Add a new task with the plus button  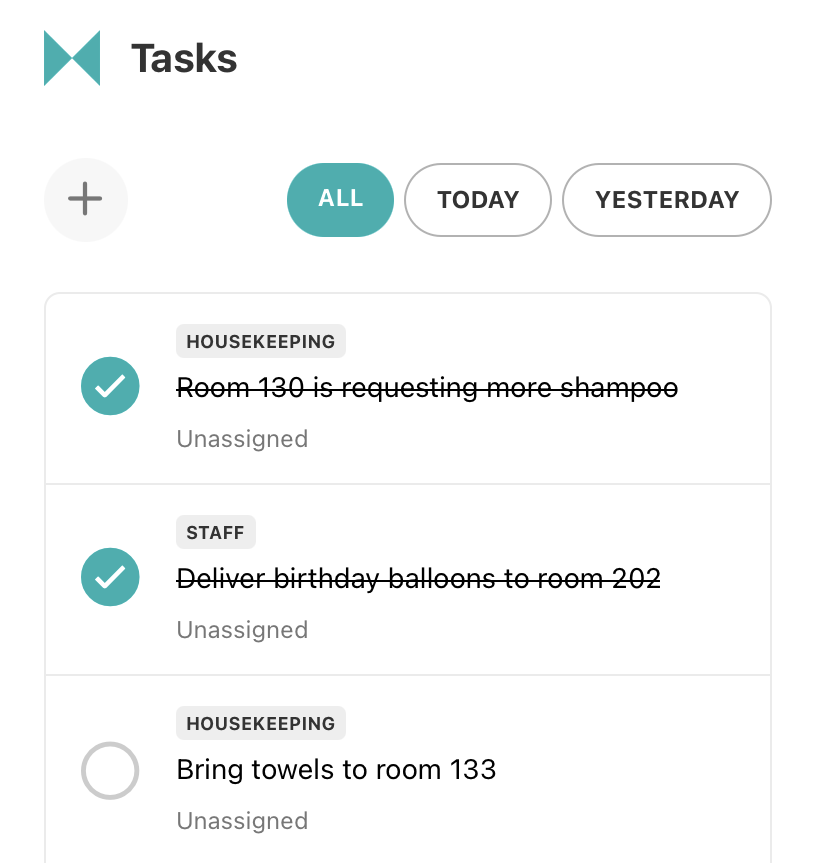(x=86, y=199)
